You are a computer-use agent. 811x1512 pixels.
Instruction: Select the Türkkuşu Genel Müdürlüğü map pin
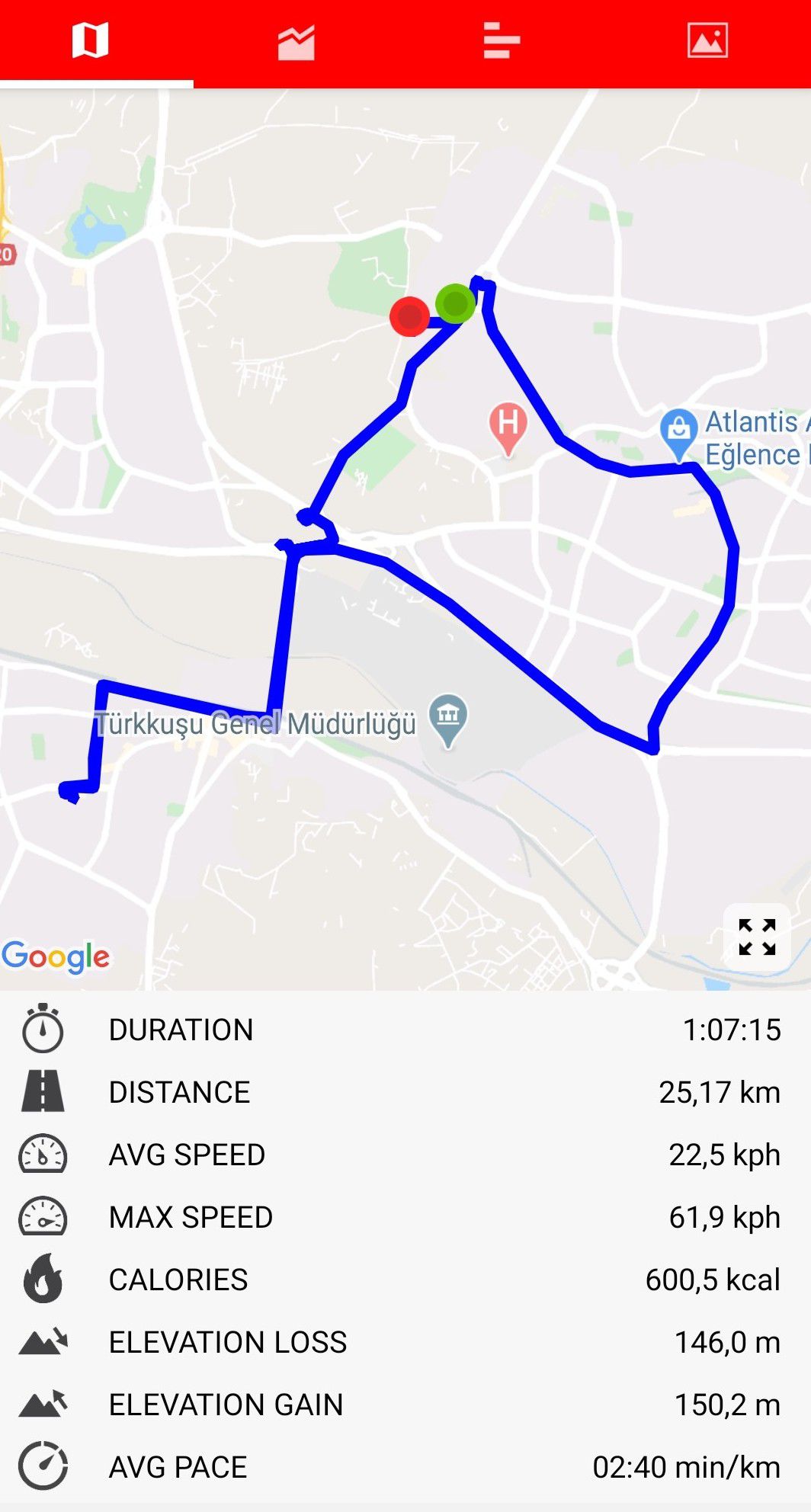pos(448,717)
